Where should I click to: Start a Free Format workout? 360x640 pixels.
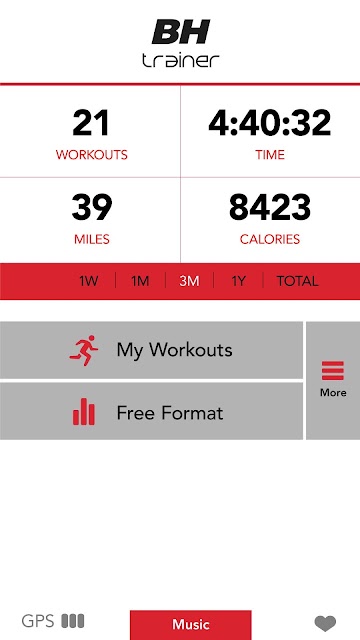[x=151, y=411]
